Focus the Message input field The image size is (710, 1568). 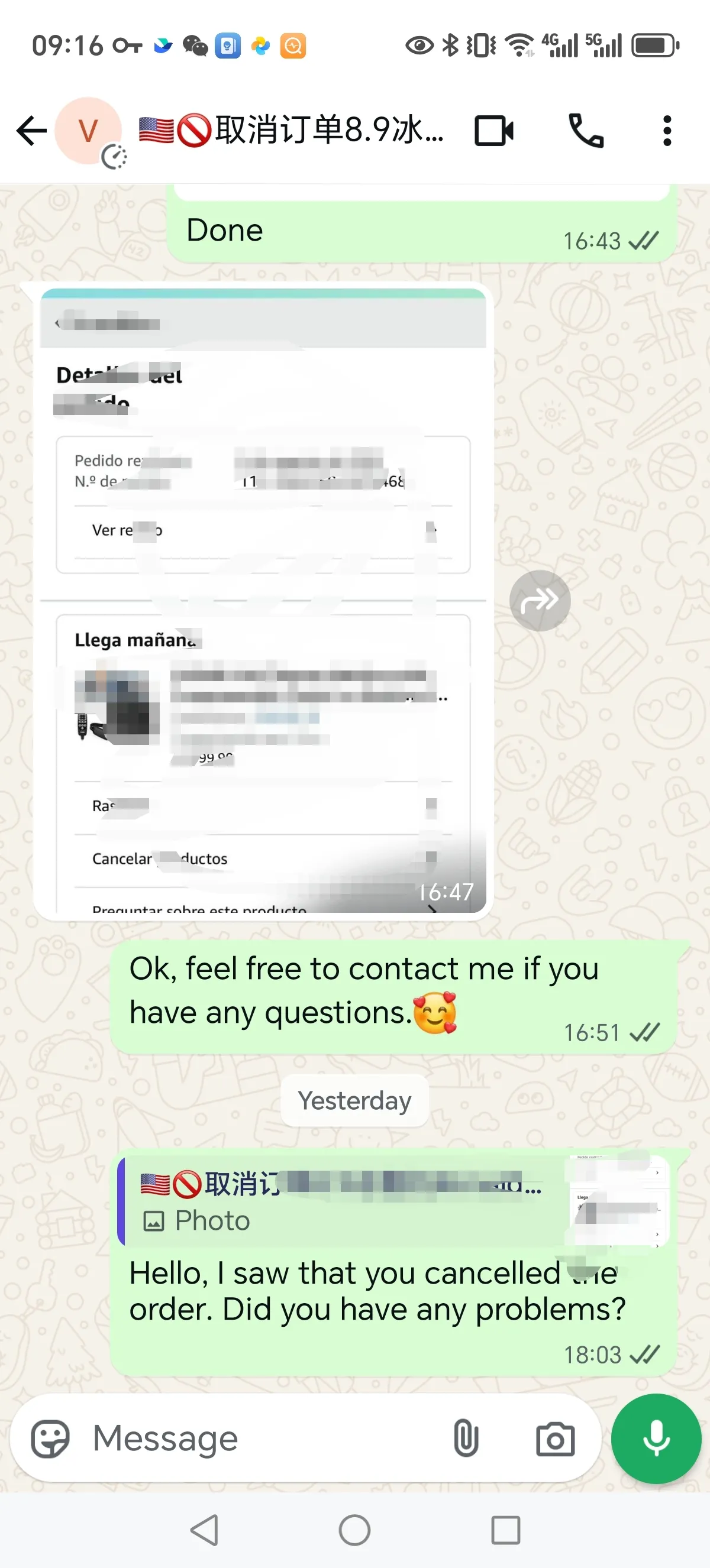point(262,1439)
